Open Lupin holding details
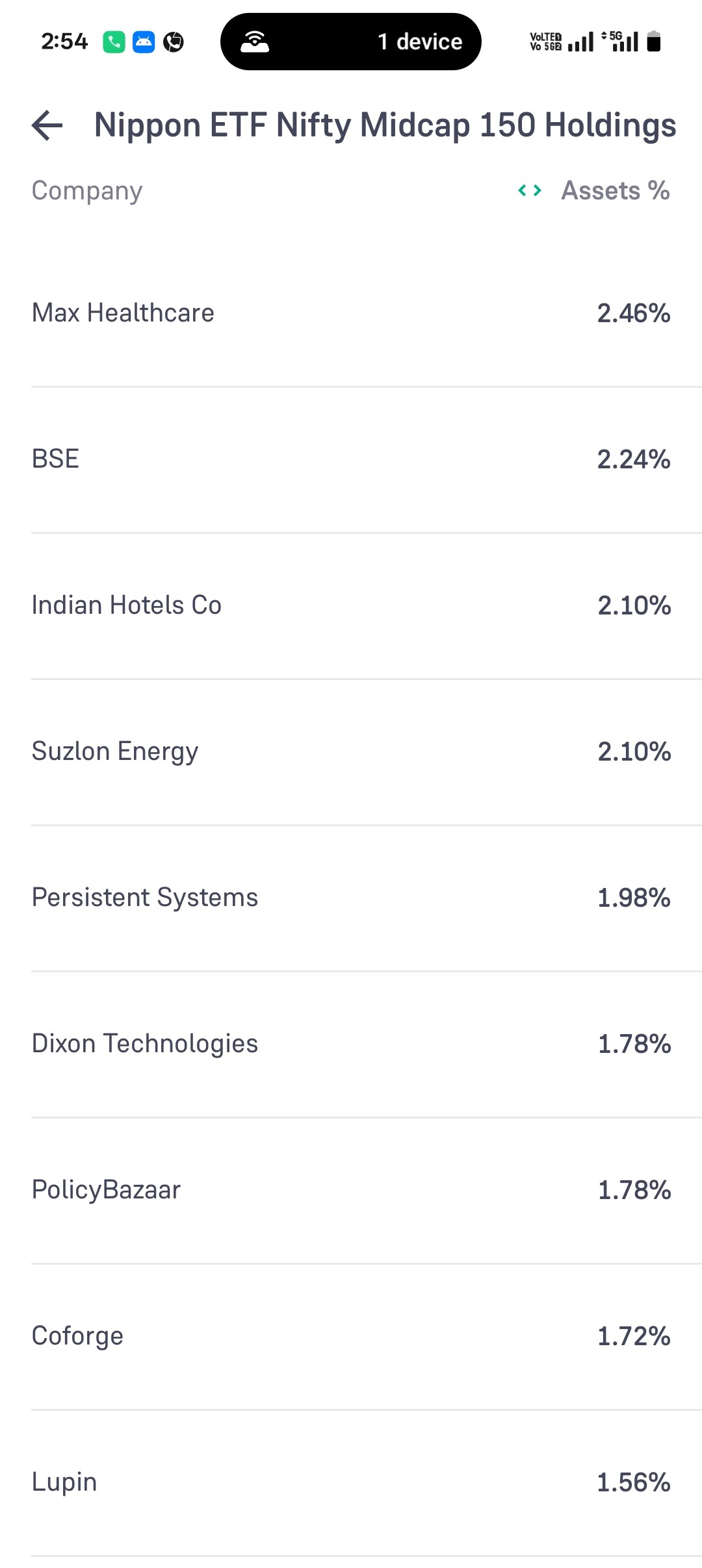The width and height of the screenshot is (702, 1568). click(x=351, y=1483)
